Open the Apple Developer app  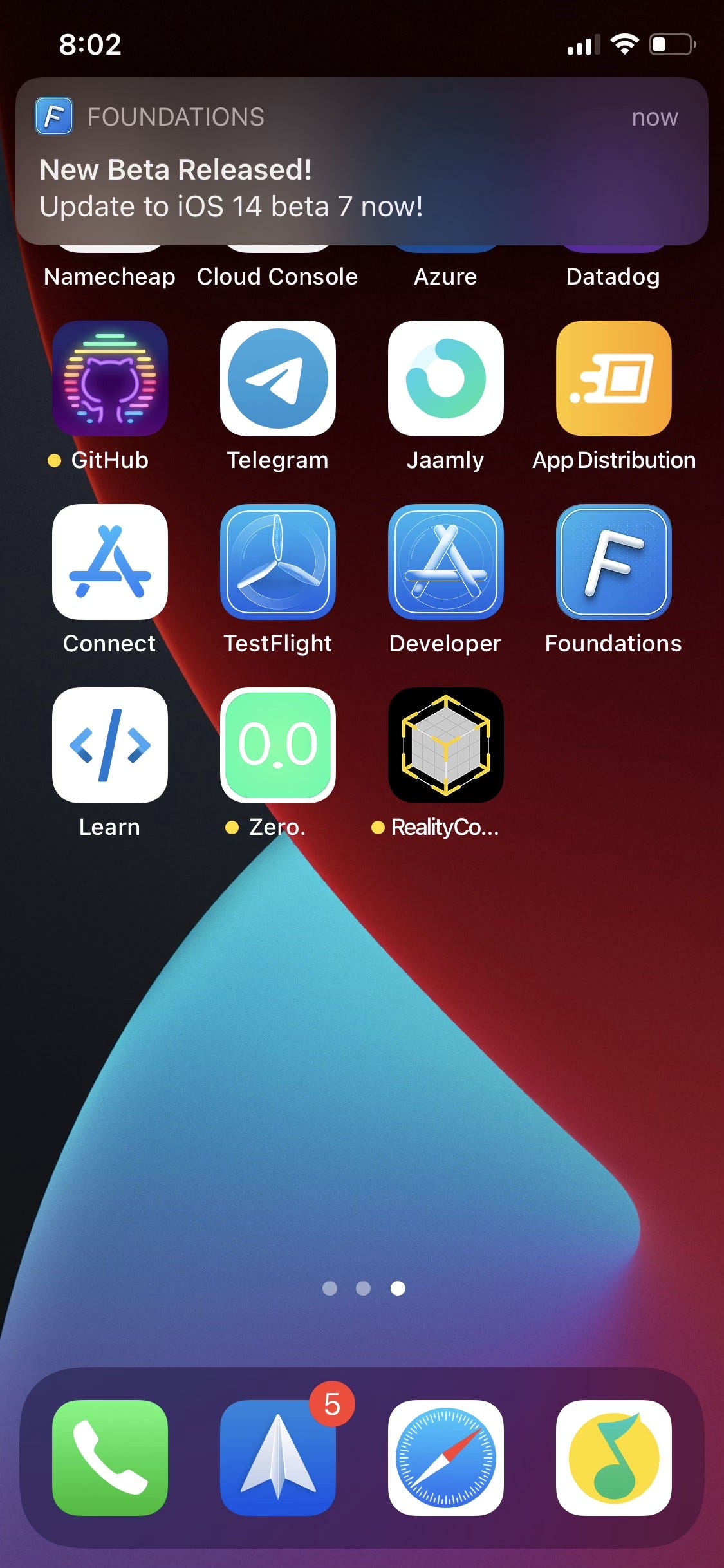tap(445, 562)
